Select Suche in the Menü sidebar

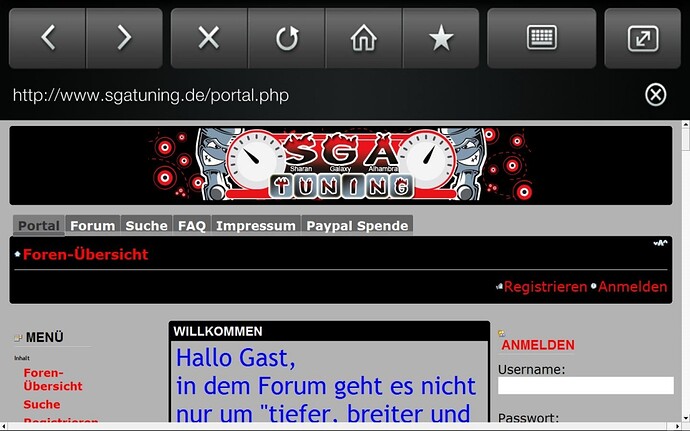[x=42, y=405]
